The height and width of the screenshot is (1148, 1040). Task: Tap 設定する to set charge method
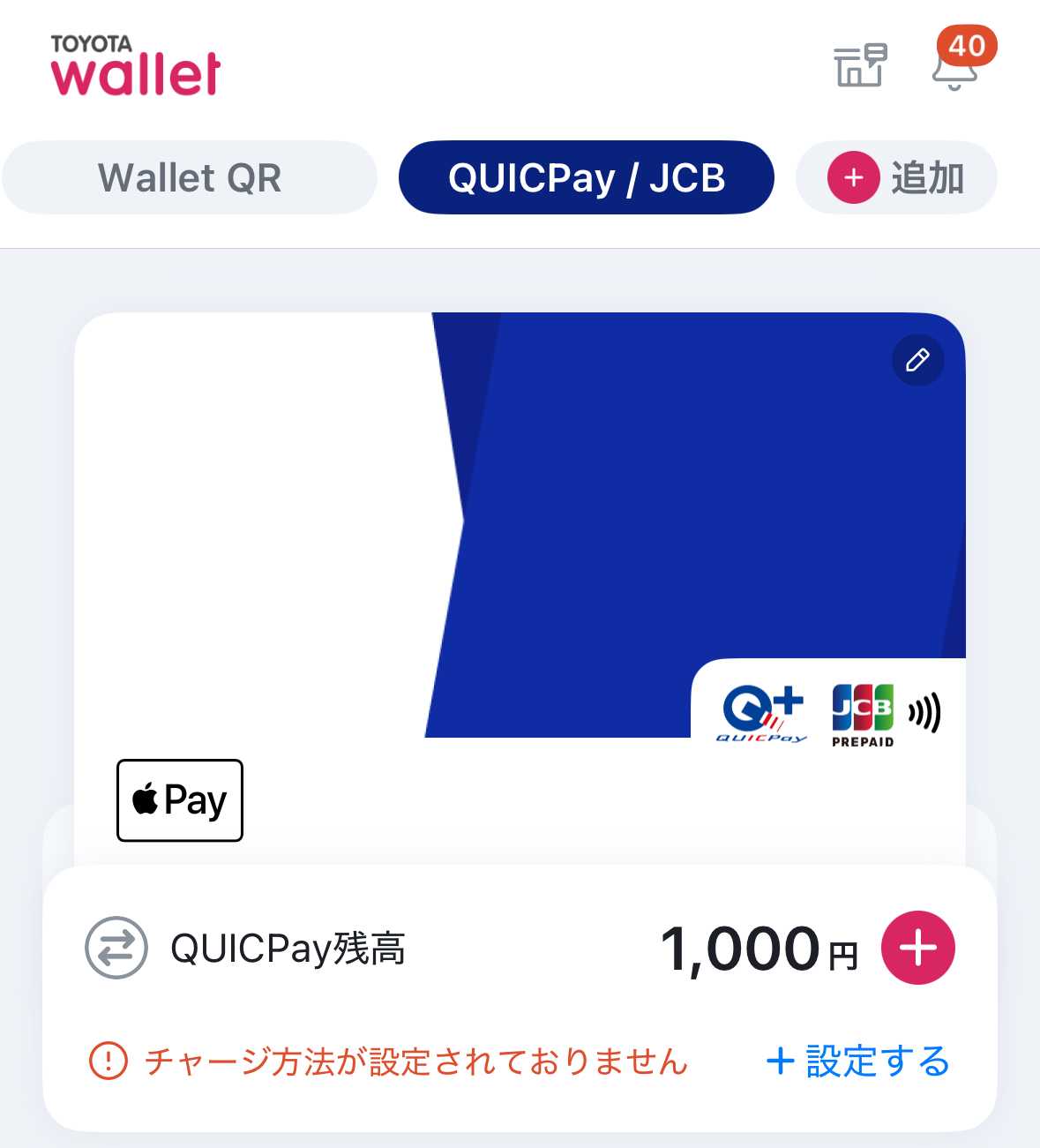point(858,1061)
